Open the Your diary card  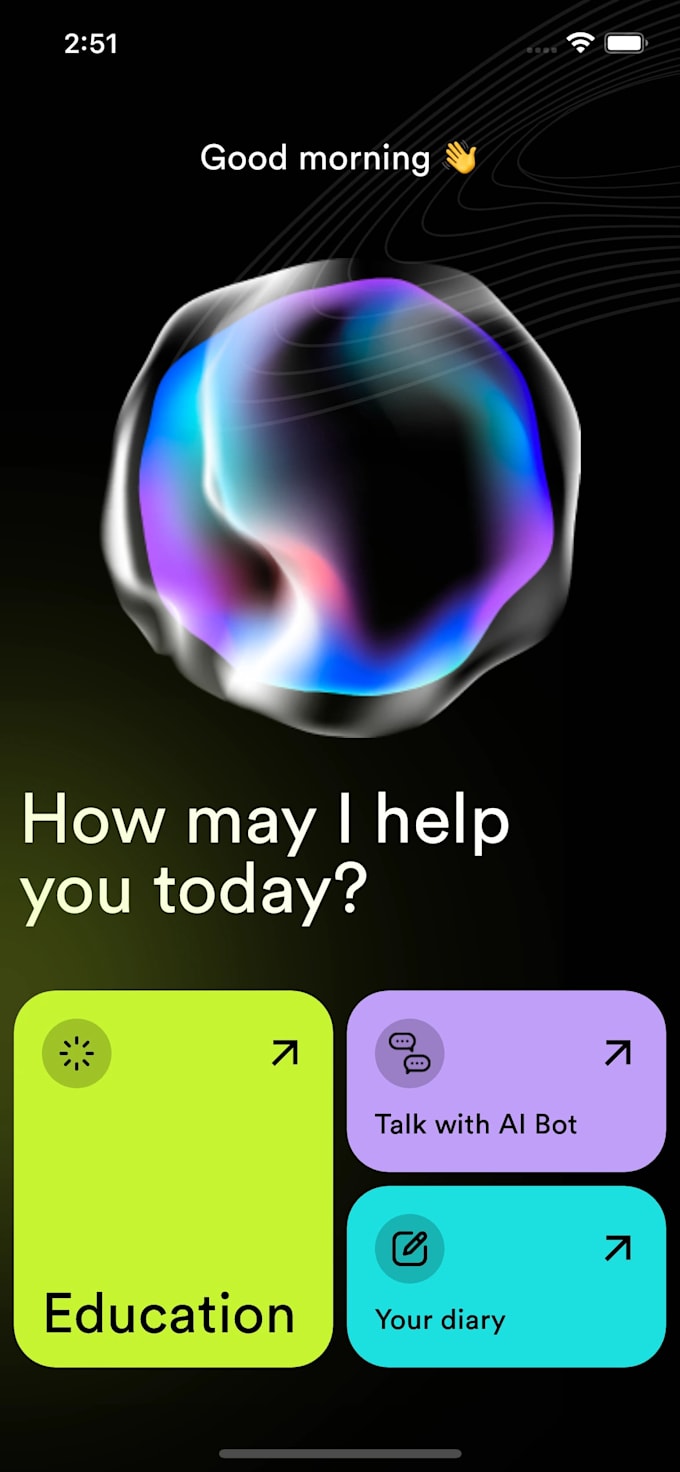click(x=506, y=1276)
